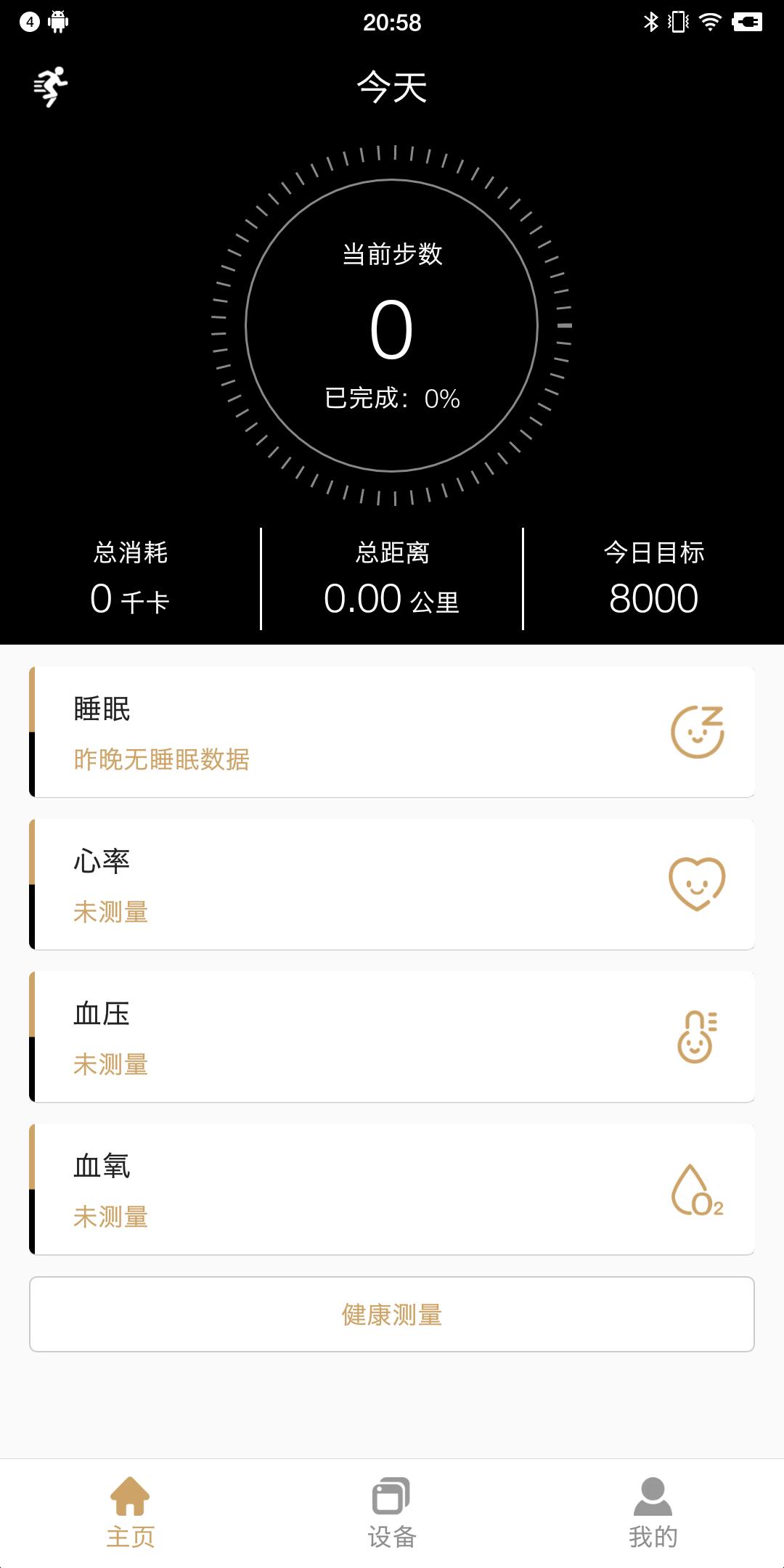This screenshot has height=1568, width=784.
Task: Open today's 8000 step goal
Action: click(653, 579)
